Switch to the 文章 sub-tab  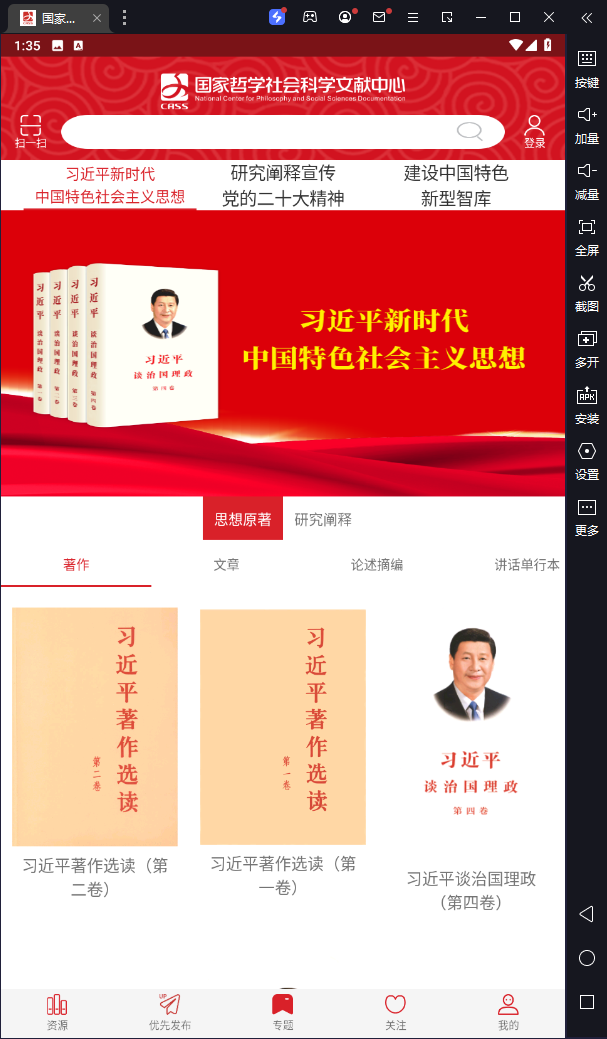click(227, 565)
